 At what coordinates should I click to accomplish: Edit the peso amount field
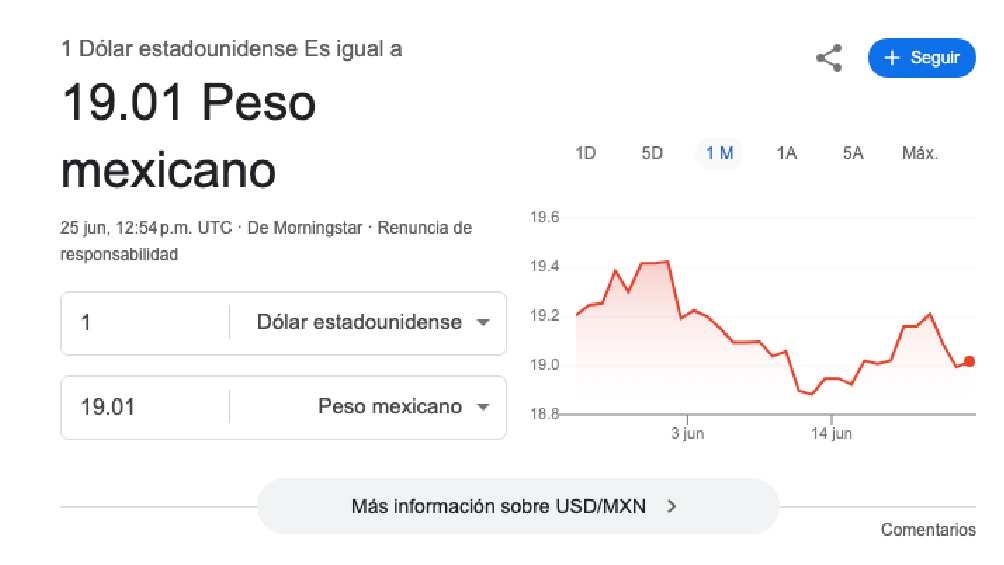(145, 407)
